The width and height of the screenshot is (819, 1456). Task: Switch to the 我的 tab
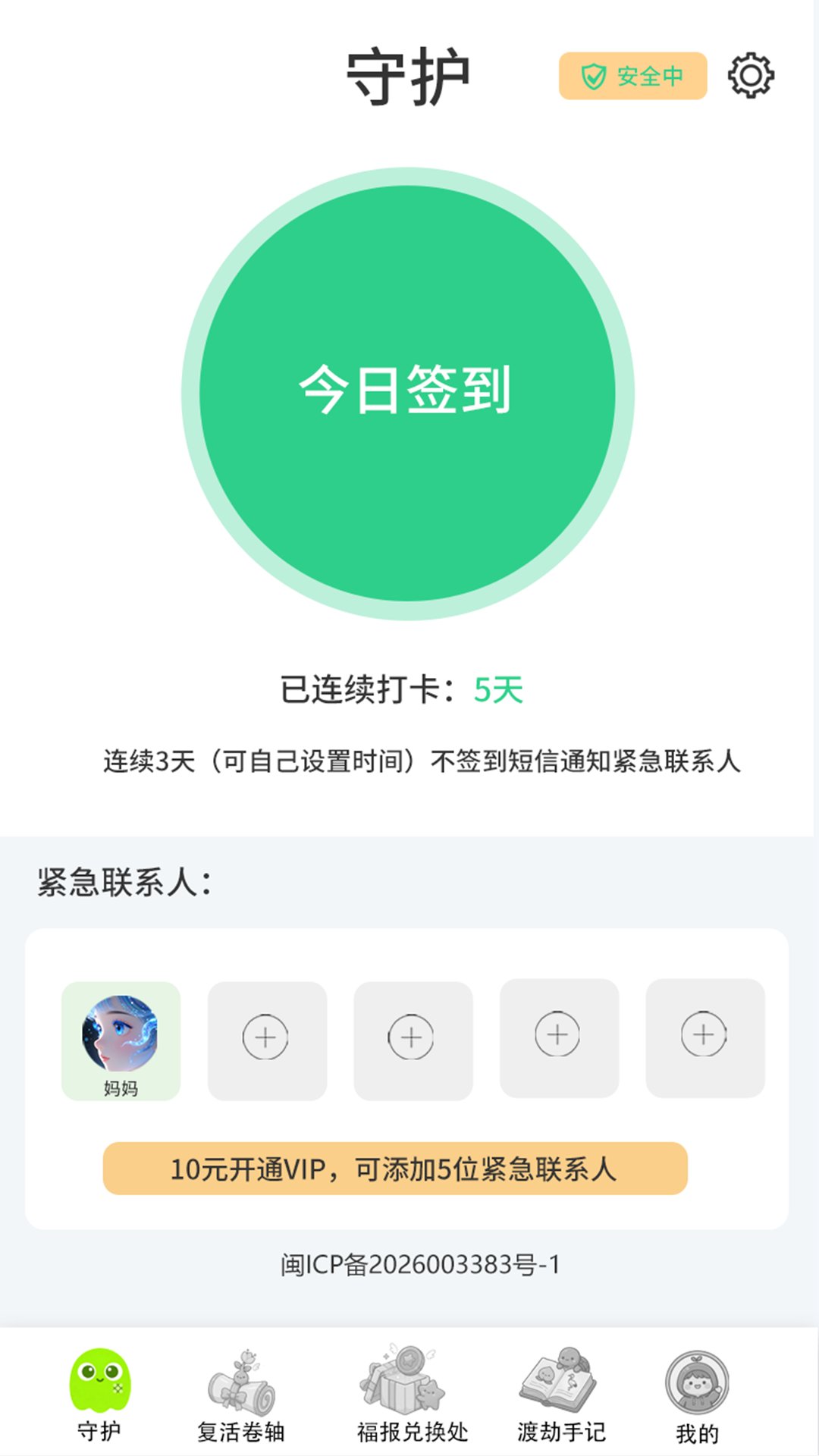697,1395
